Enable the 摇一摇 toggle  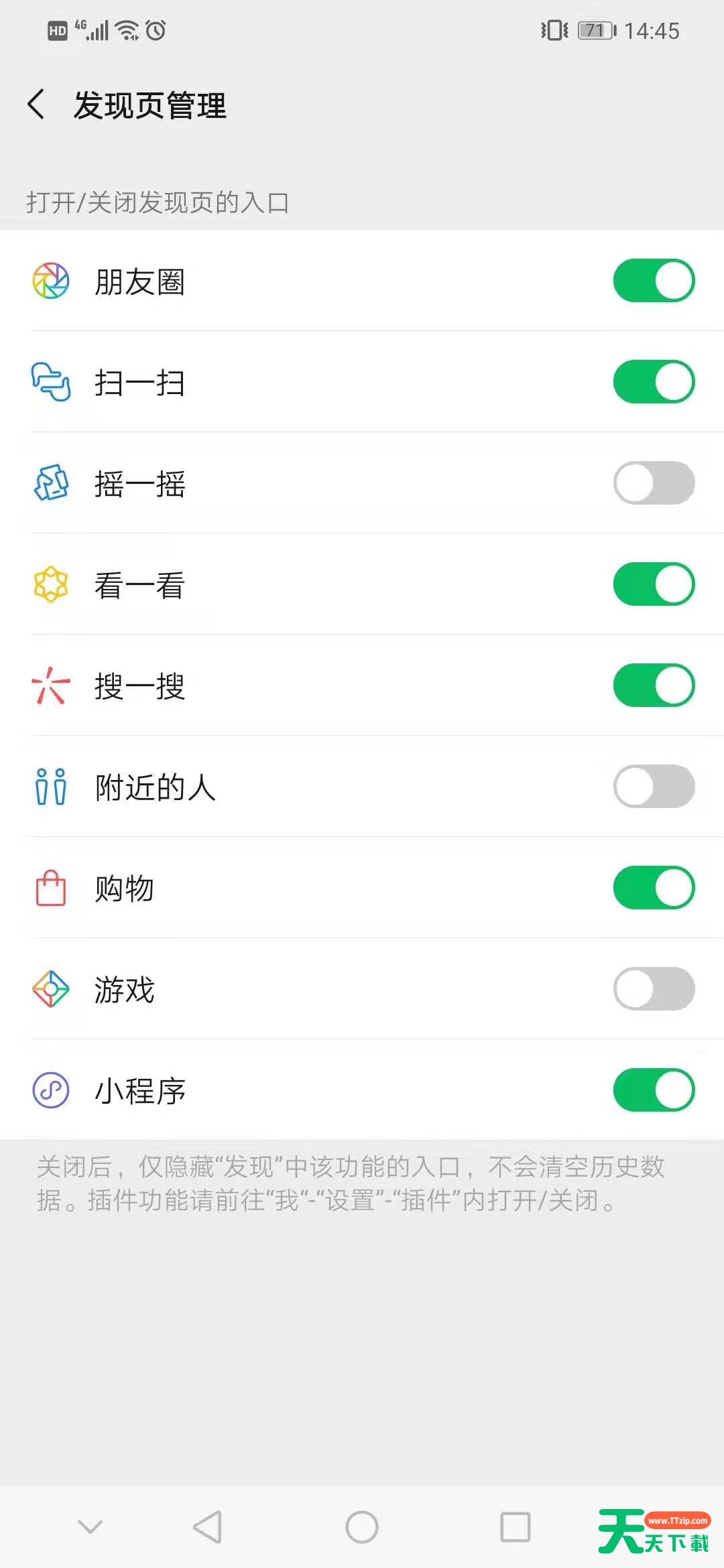(x=654, y=482)
